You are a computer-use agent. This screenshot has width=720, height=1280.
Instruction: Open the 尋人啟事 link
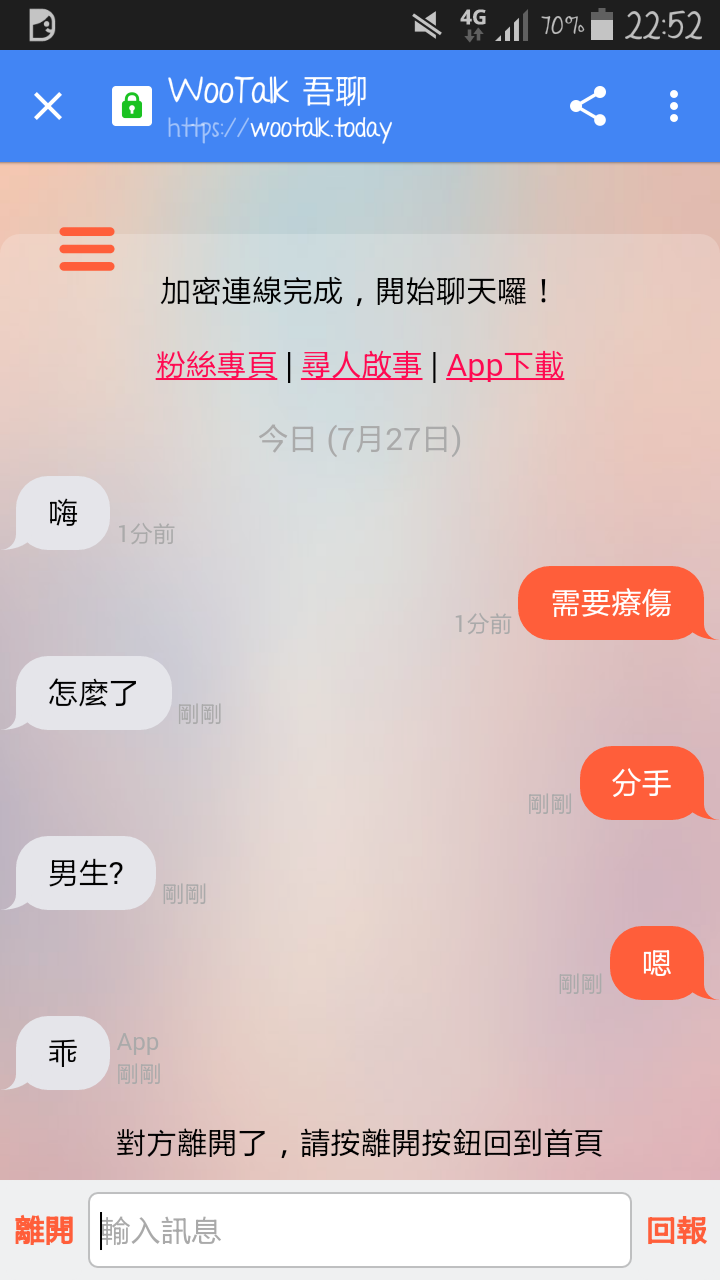pos(362,366)
